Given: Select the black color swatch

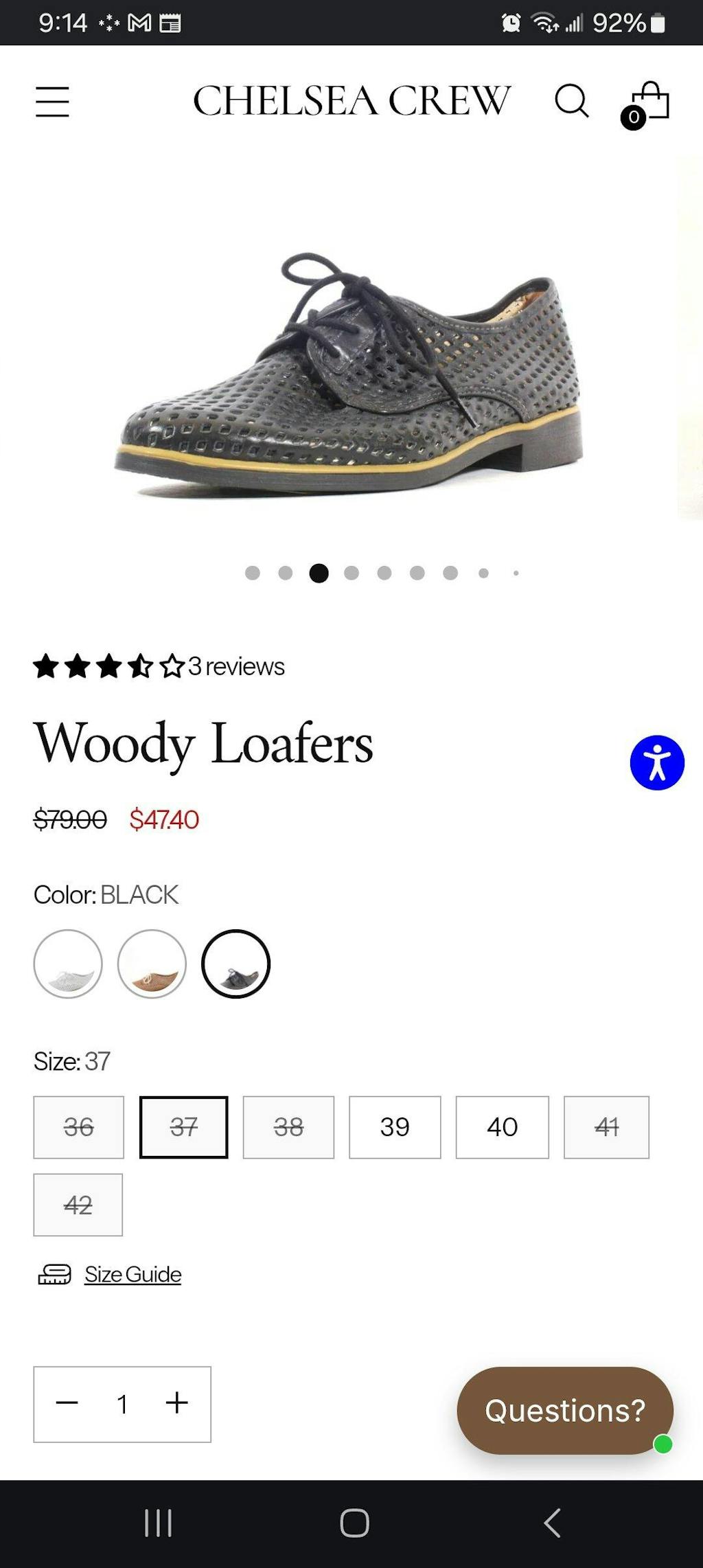Looking at the screenshot, I should 235,964.
